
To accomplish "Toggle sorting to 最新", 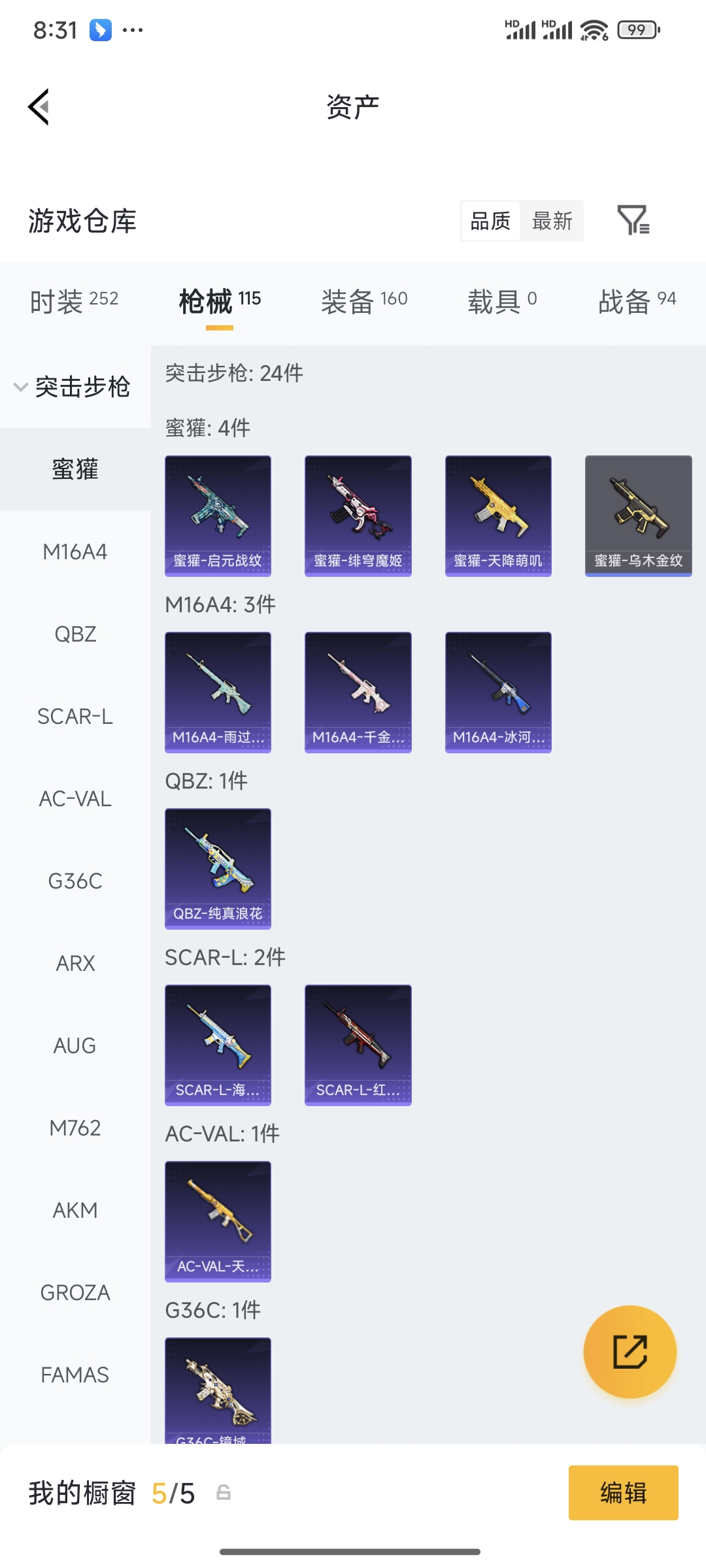I will (x=552, y=221).
